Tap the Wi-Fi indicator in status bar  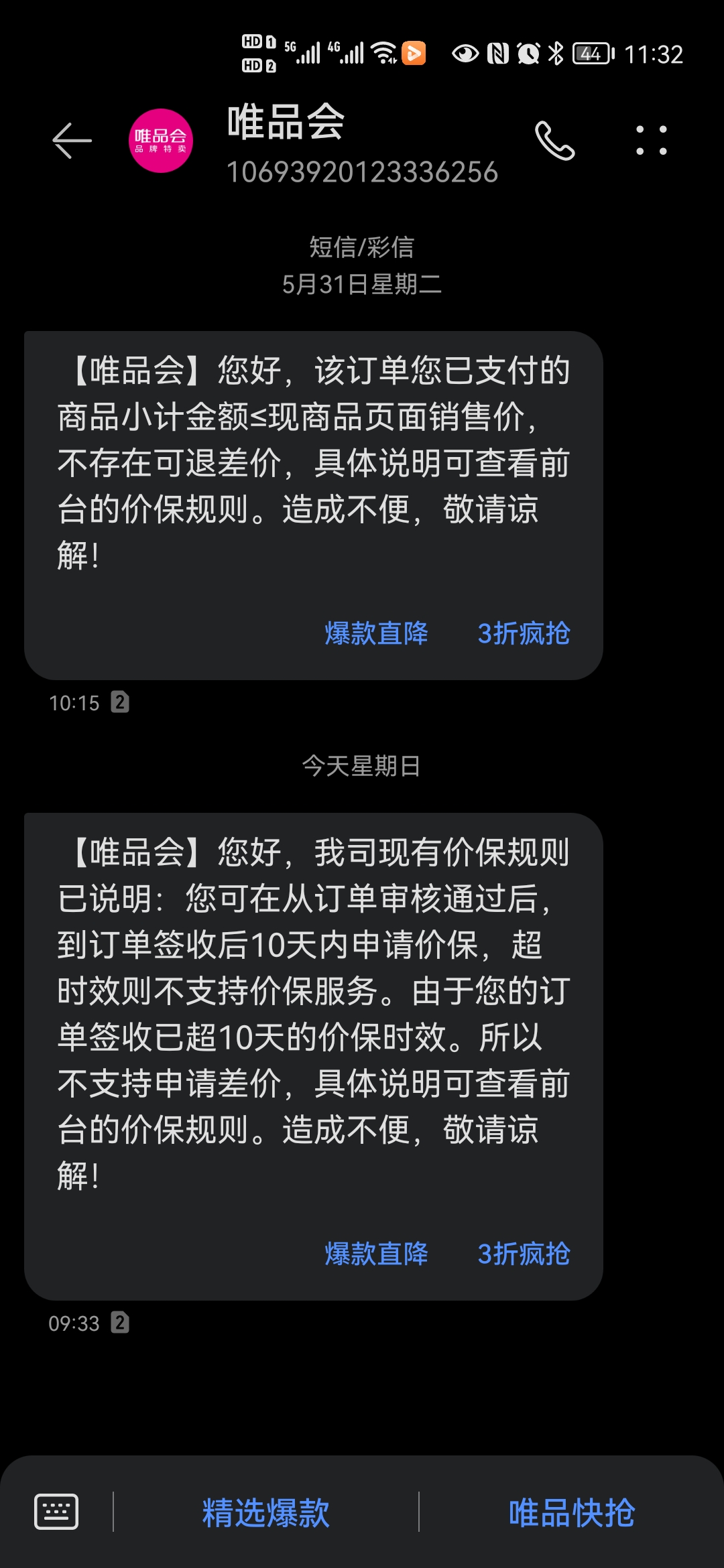(x=382, y=54)
